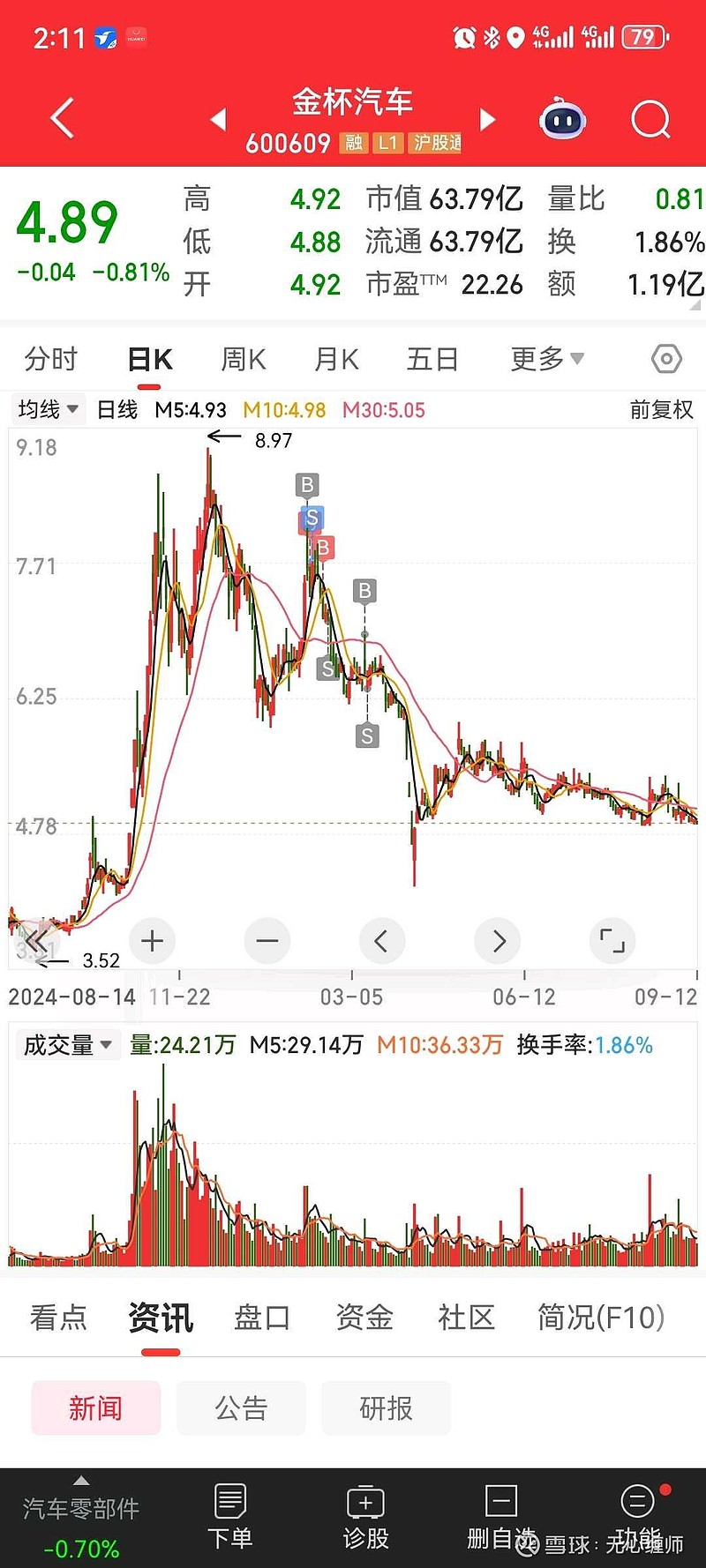This screenshot has height=1568, width=706.
Task: Open the robot assistant icon
Action: pyautogui.click(x=563, y=118)
